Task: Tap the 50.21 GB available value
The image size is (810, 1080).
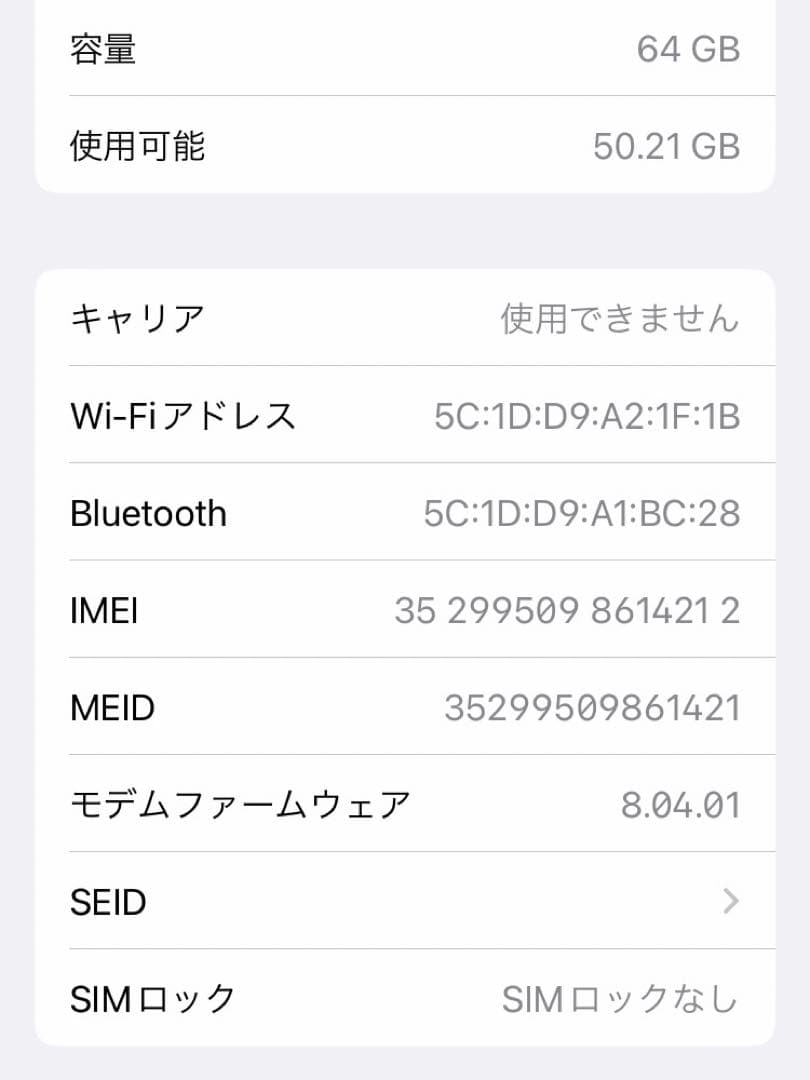Action: coord(666,146)
